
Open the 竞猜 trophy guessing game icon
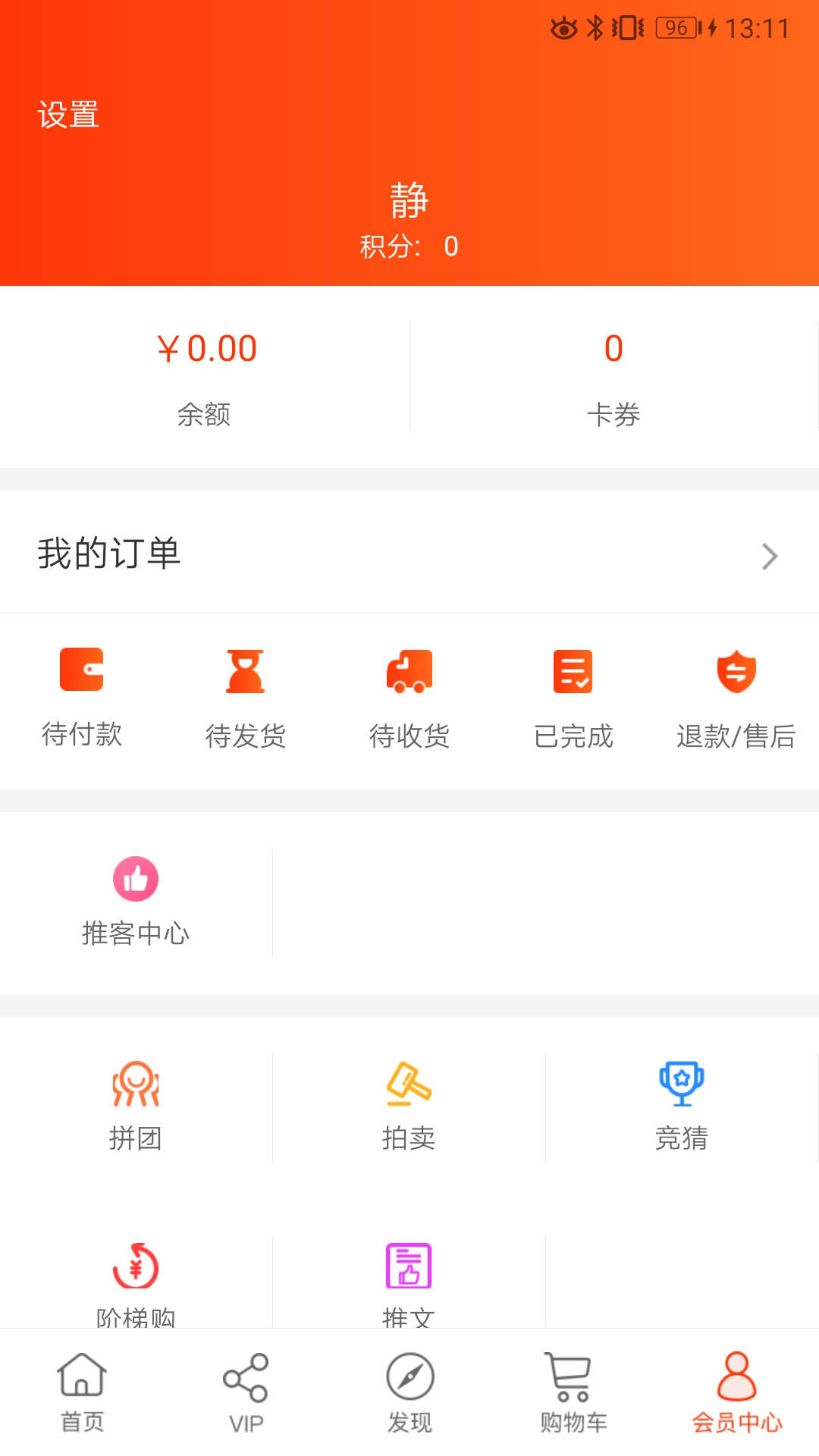[682, 1093]
